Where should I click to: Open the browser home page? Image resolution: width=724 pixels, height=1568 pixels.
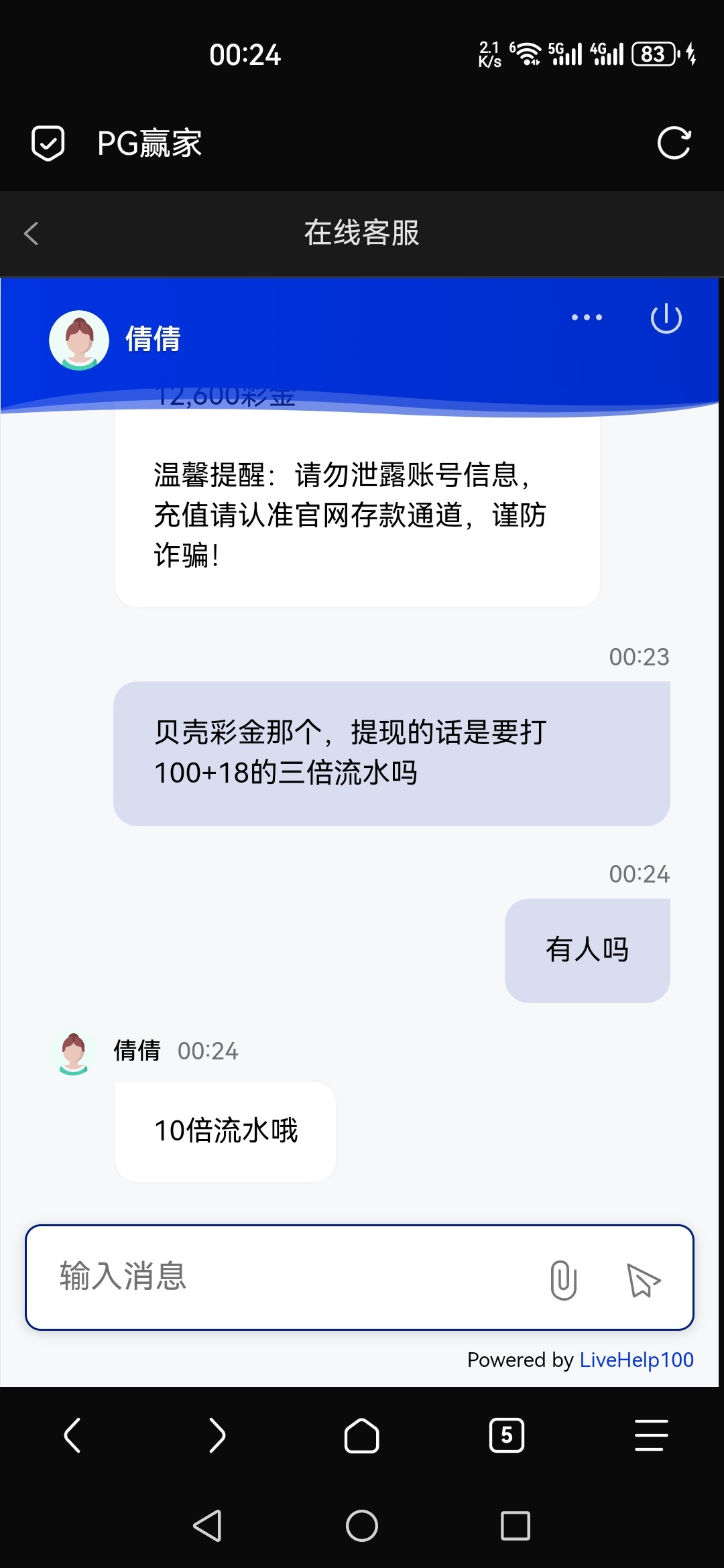tap(361, 1435)
